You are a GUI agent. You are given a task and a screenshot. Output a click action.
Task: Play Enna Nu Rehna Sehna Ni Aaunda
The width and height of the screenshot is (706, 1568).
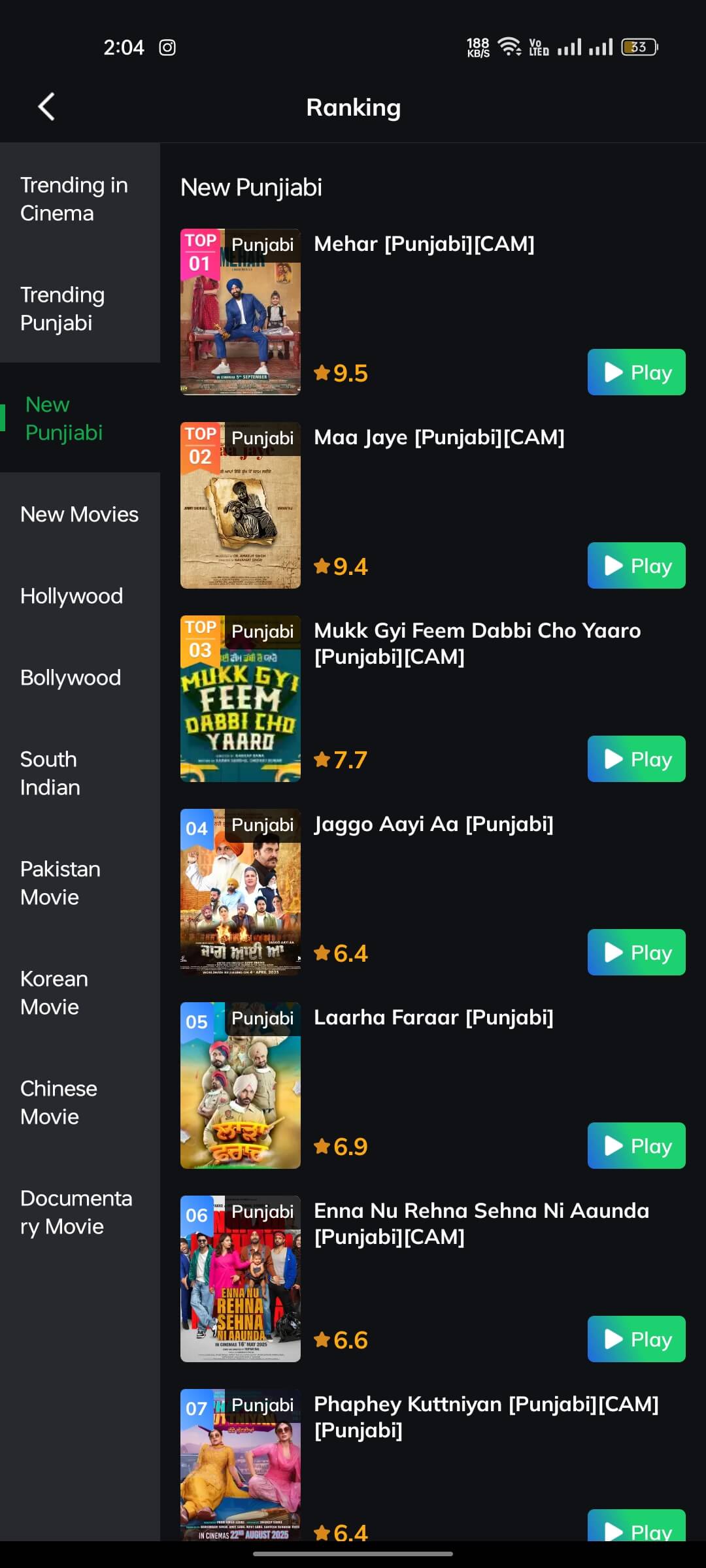(x=636, y=1339)
